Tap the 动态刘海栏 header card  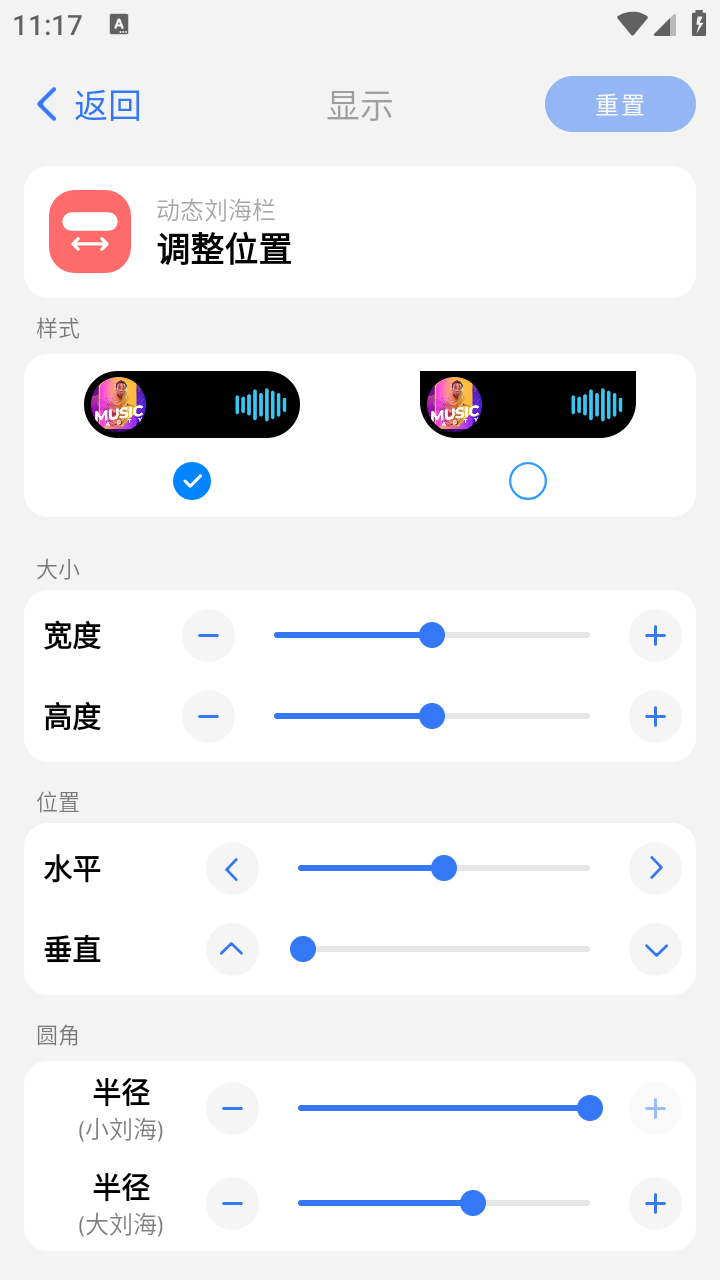(359, 231)
